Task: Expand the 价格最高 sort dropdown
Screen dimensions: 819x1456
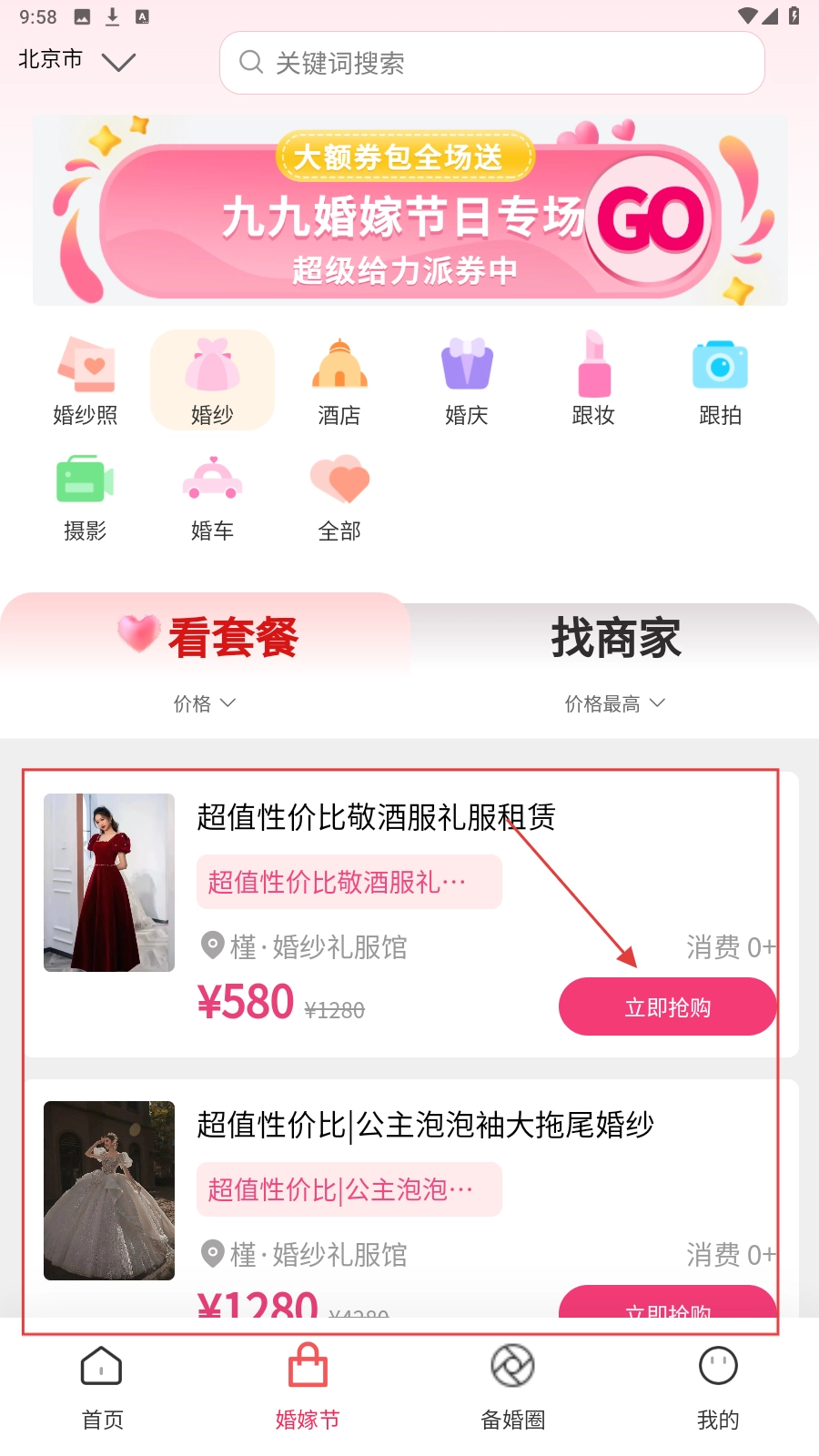Action: [615, 703]
